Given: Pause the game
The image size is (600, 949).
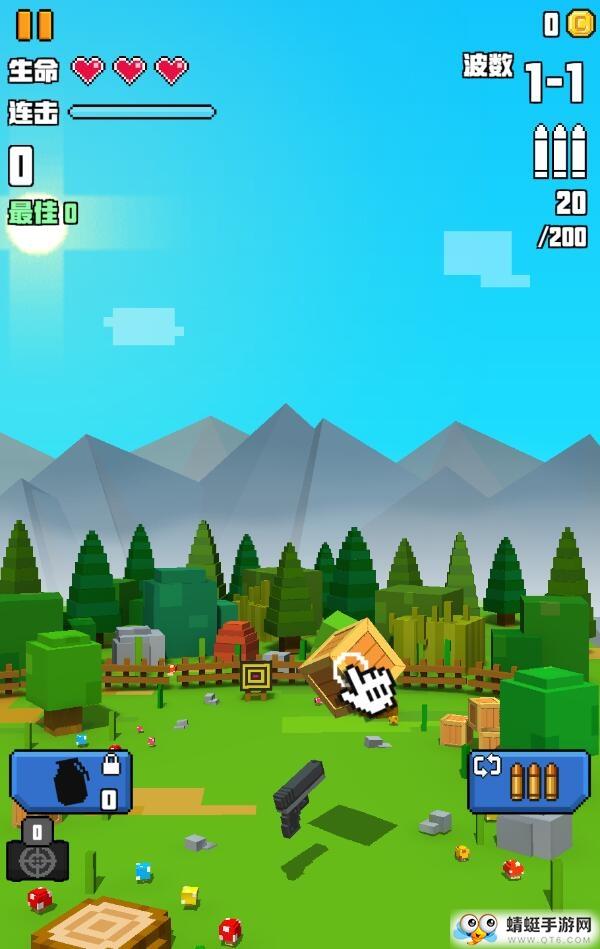Looking at the screenshot, I should click(35, 25).
